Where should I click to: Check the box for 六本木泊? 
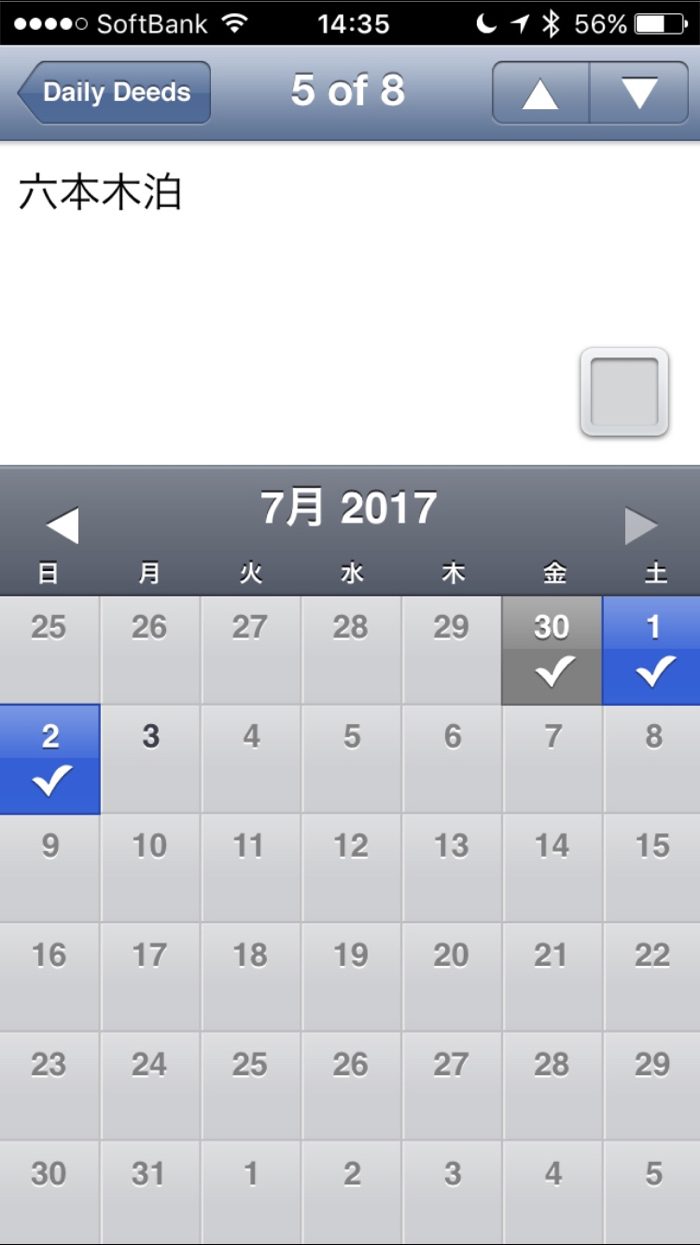(624, 392)
